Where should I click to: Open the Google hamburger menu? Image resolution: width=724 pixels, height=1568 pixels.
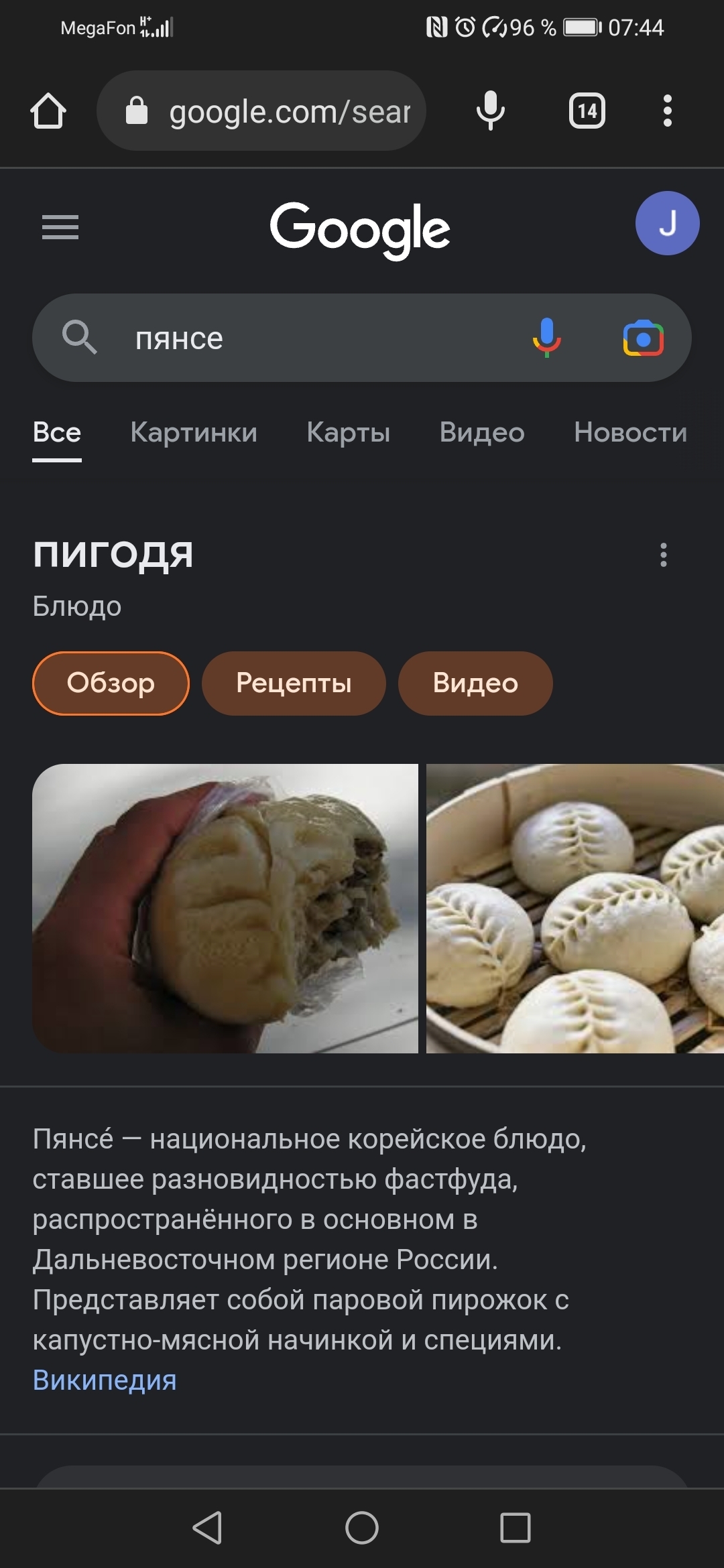(x=60, y=227)
